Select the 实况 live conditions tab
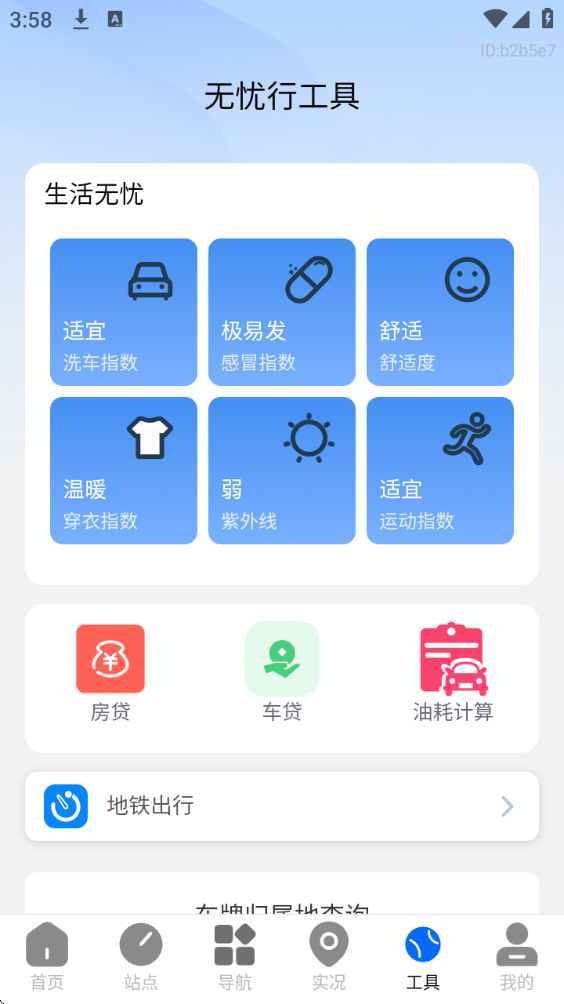Image resolution: width=564 pixels, height=1004 pixels. pyautogui.click(x=329, y=957)
